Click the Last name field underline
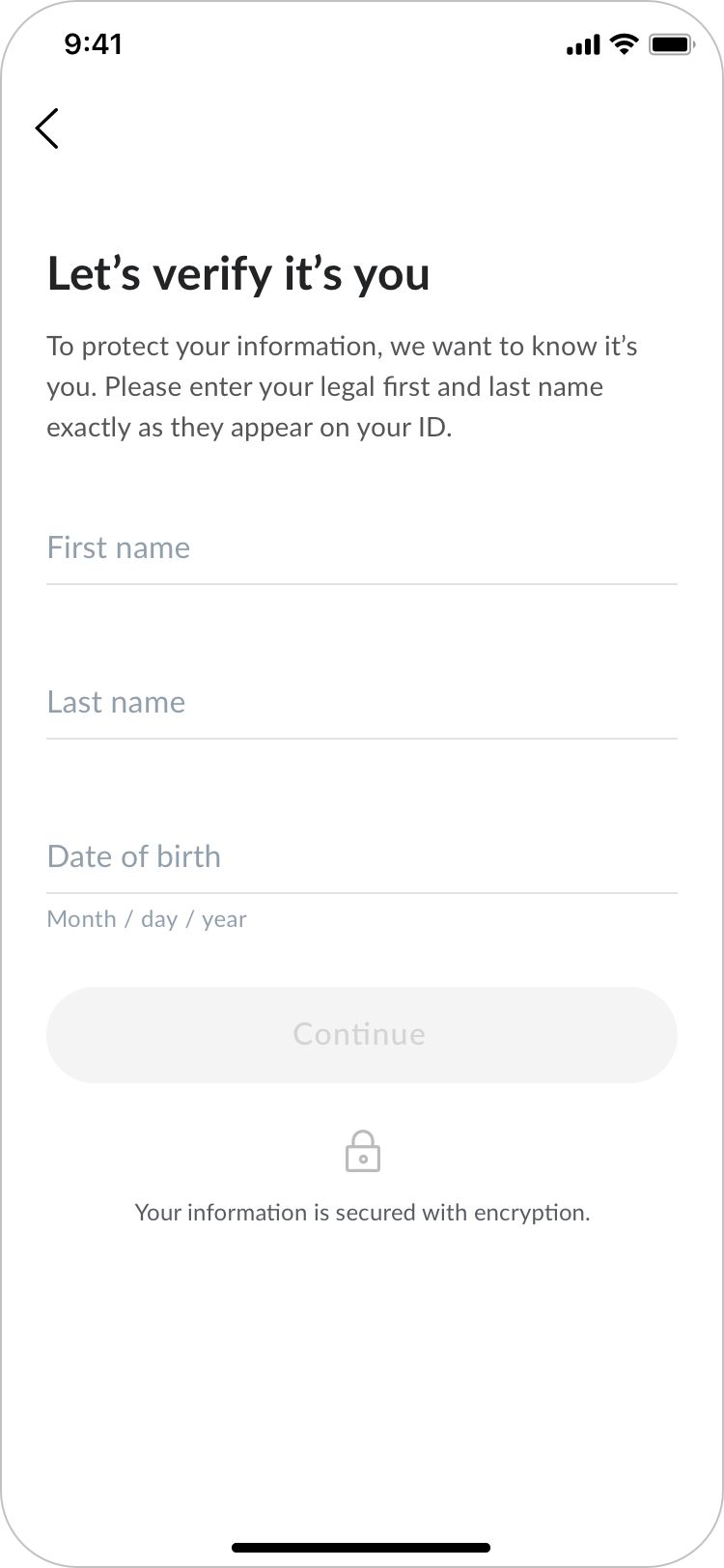The image size is (724, 1568). pyautogui.click(x=362, y=737)
